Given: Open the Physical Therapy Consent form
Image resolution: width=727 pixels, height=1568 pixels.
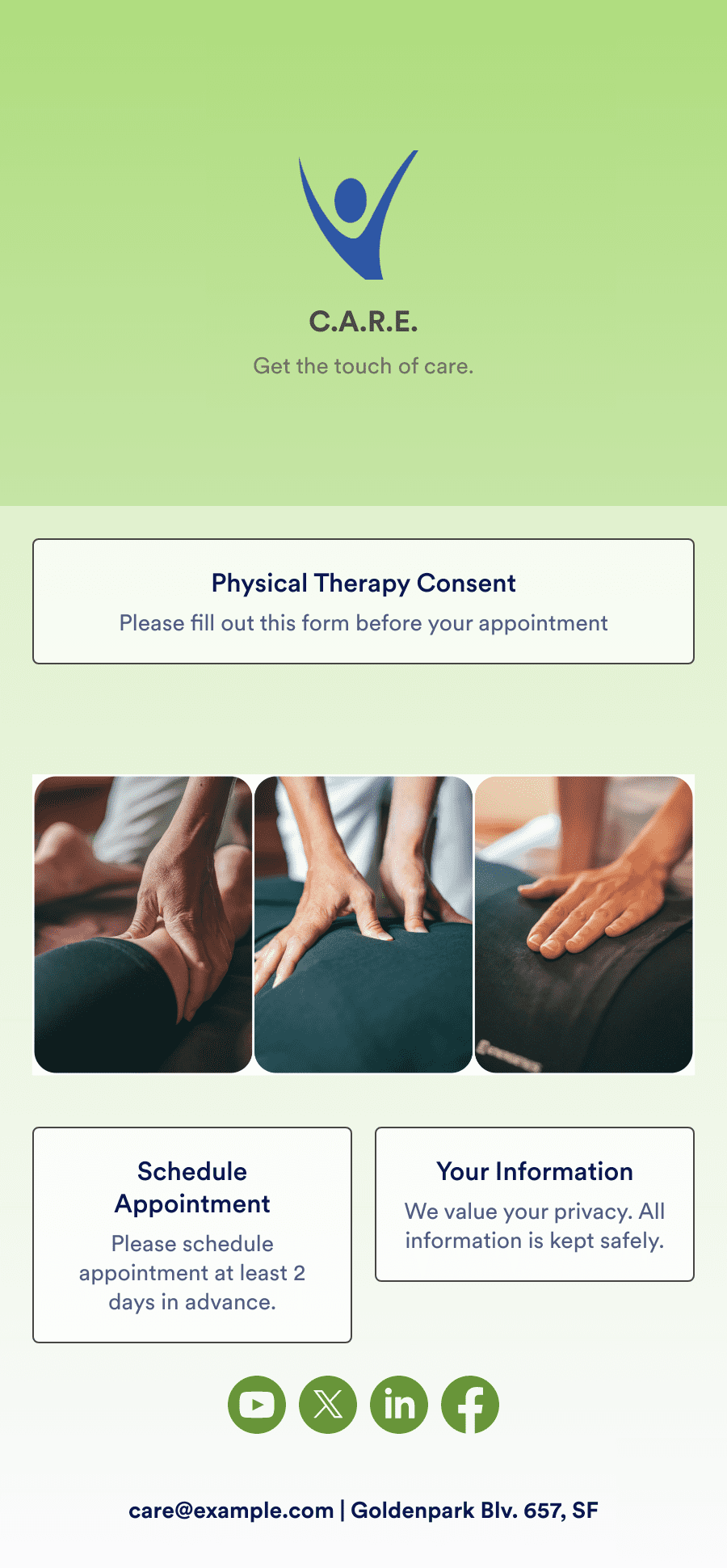Looking at the screenshot, I should 363,601.
